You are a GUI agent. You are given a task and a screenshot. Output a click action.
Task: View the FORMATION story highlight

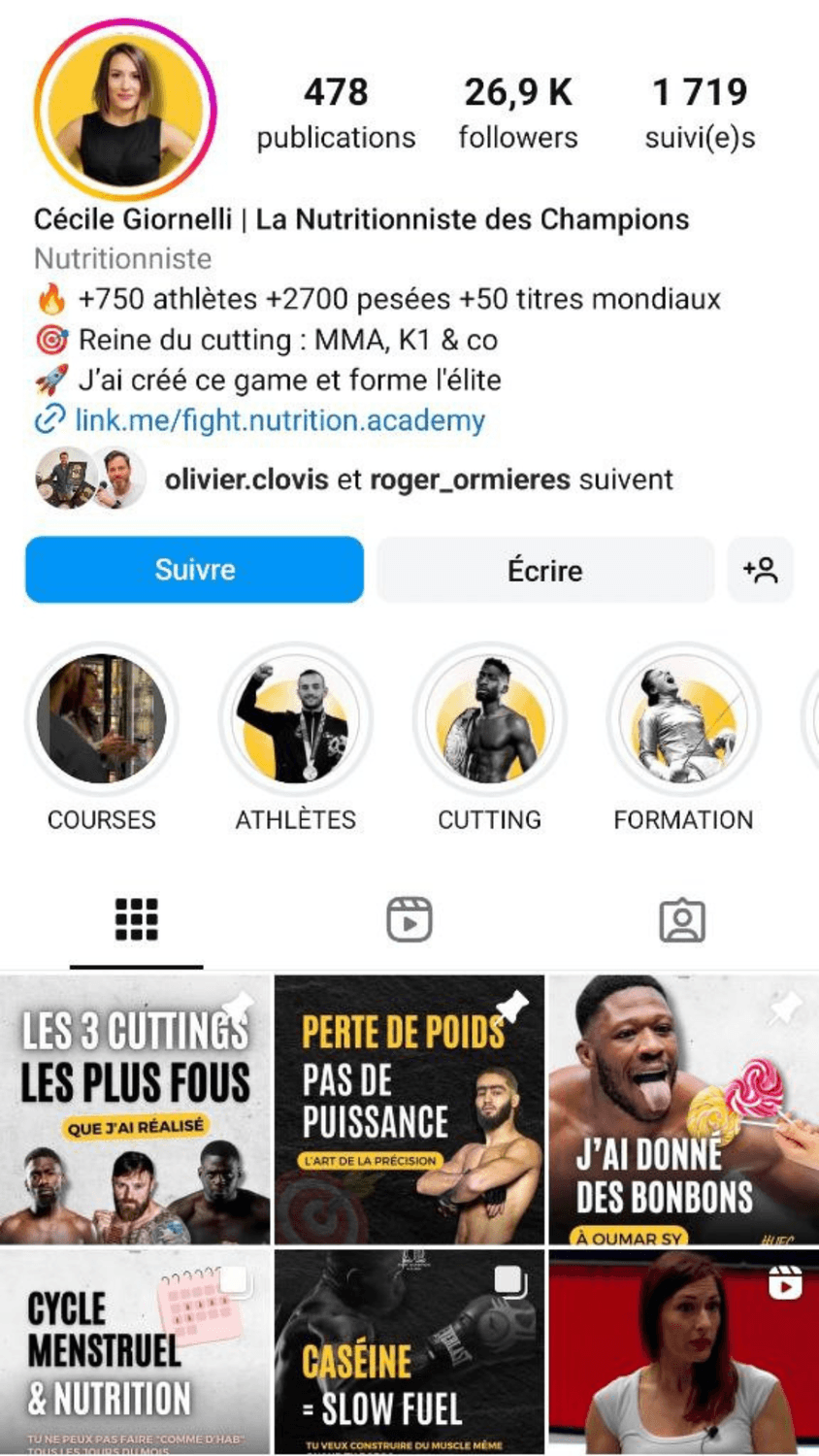(x=683, y=719)
